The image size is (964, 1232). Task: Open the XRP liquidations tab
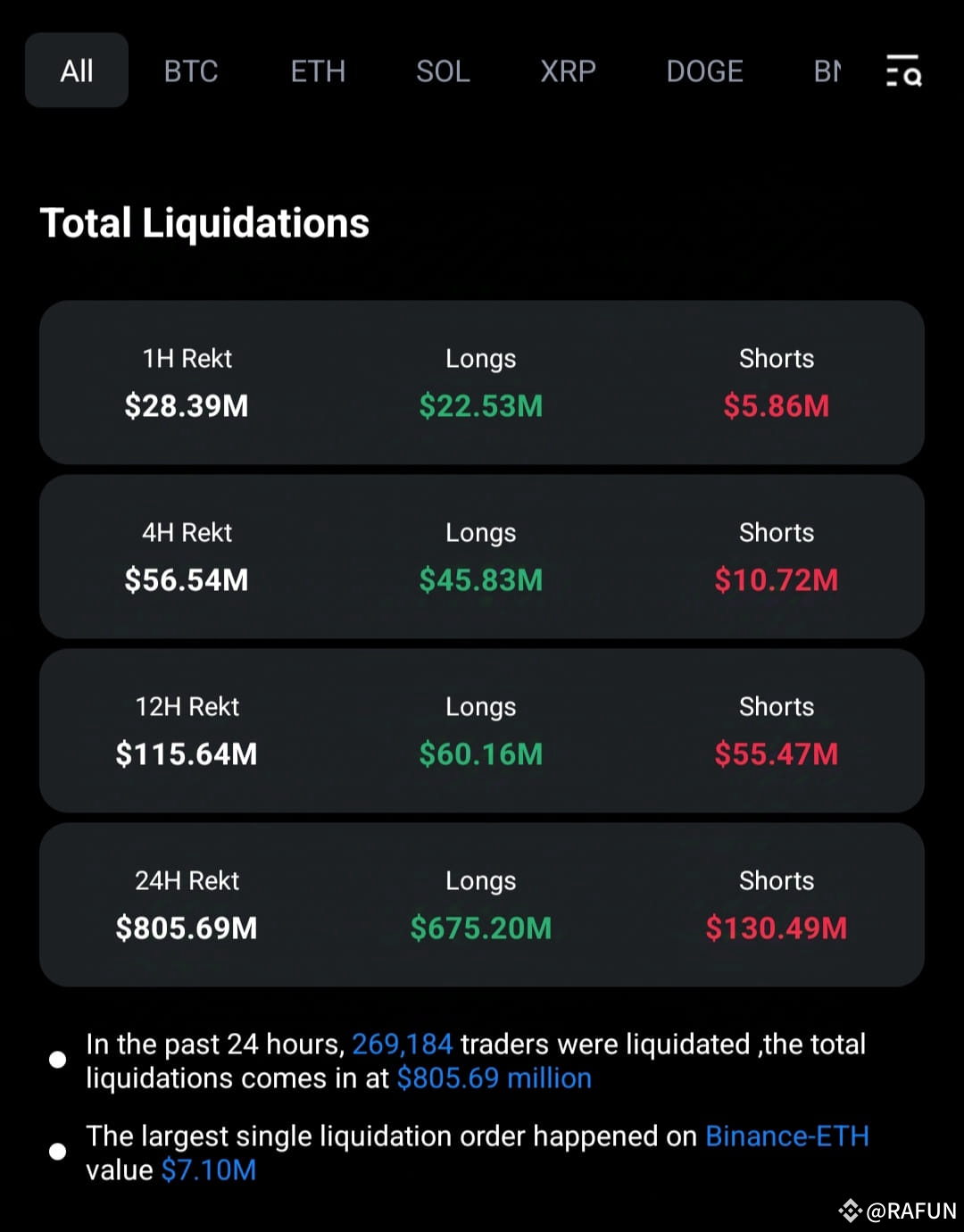tap(567, 71)
